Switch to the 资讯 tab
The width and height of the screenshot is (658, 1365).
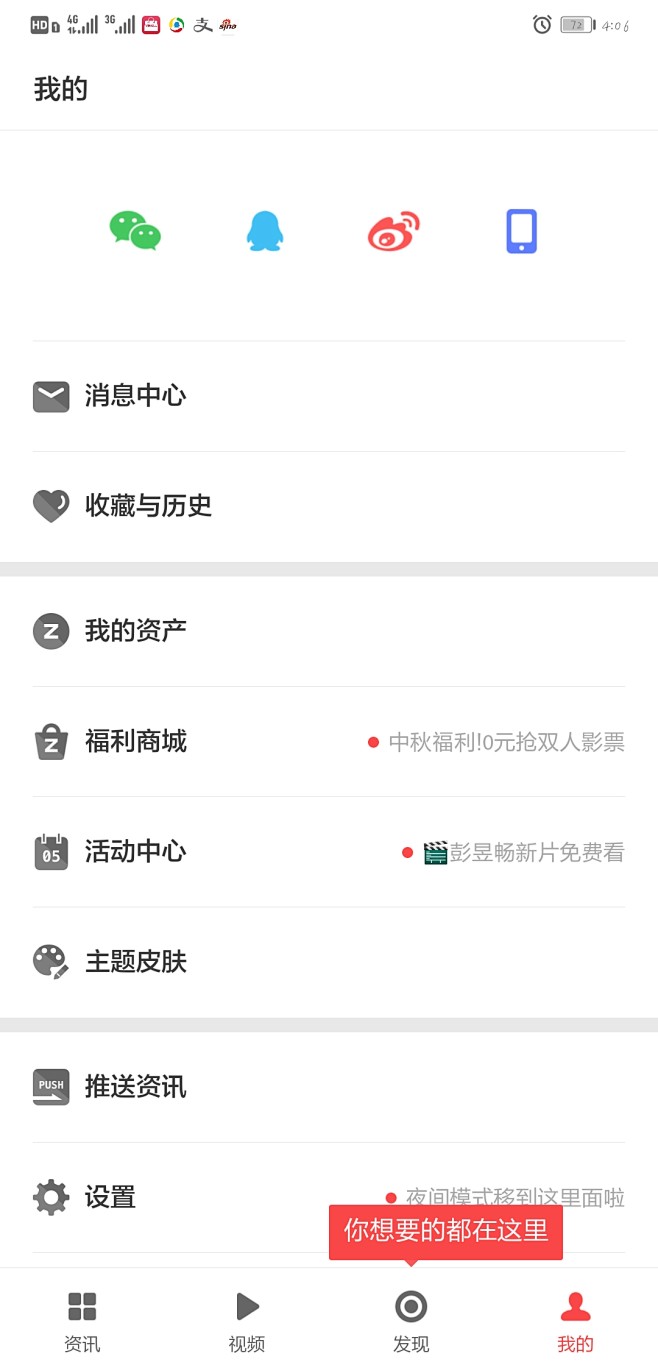pyautogui.click(x=82, y=1320)
